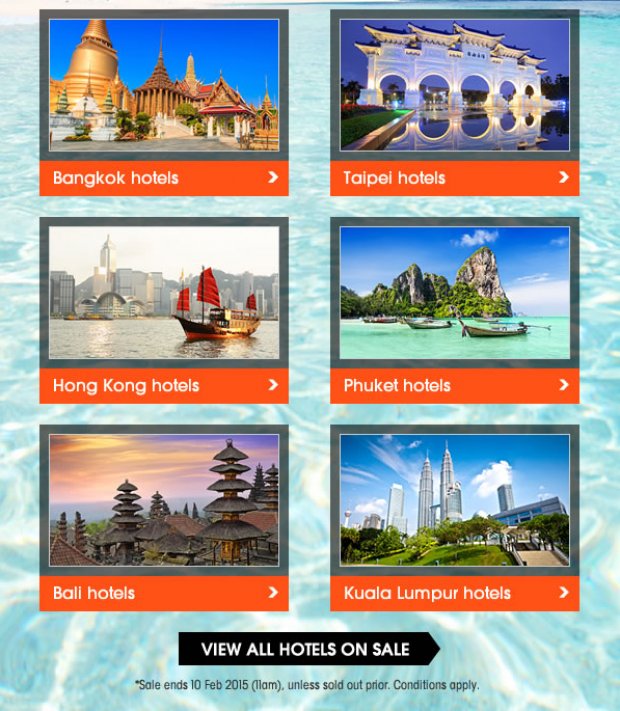Select the Phuket beach photo tile

454,292
